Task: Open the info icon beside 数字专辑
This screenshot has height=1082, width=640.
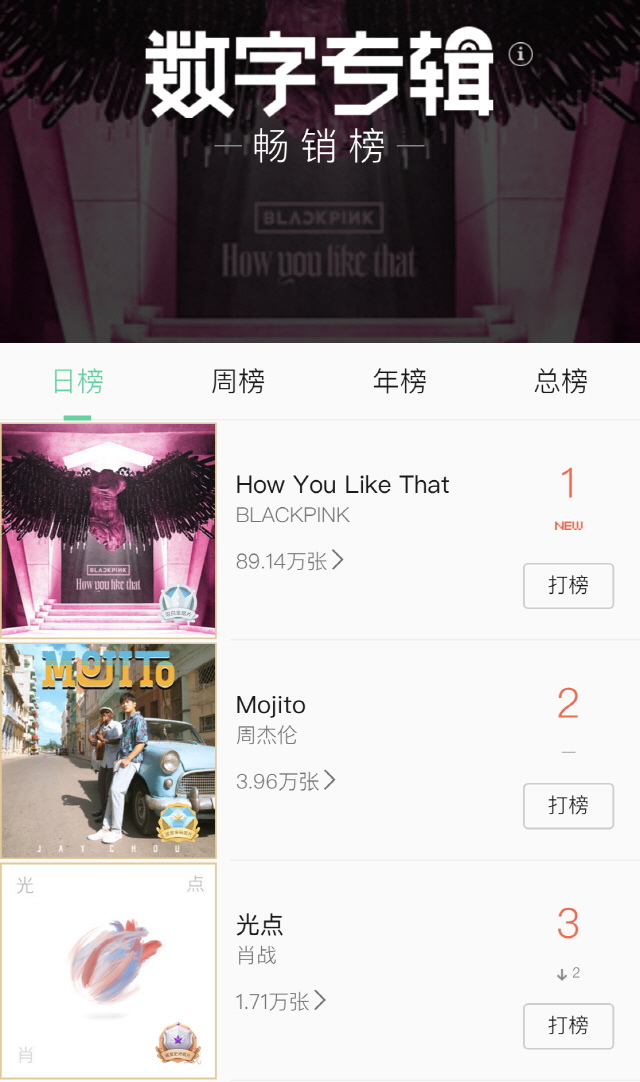Action: click(520, 54)
